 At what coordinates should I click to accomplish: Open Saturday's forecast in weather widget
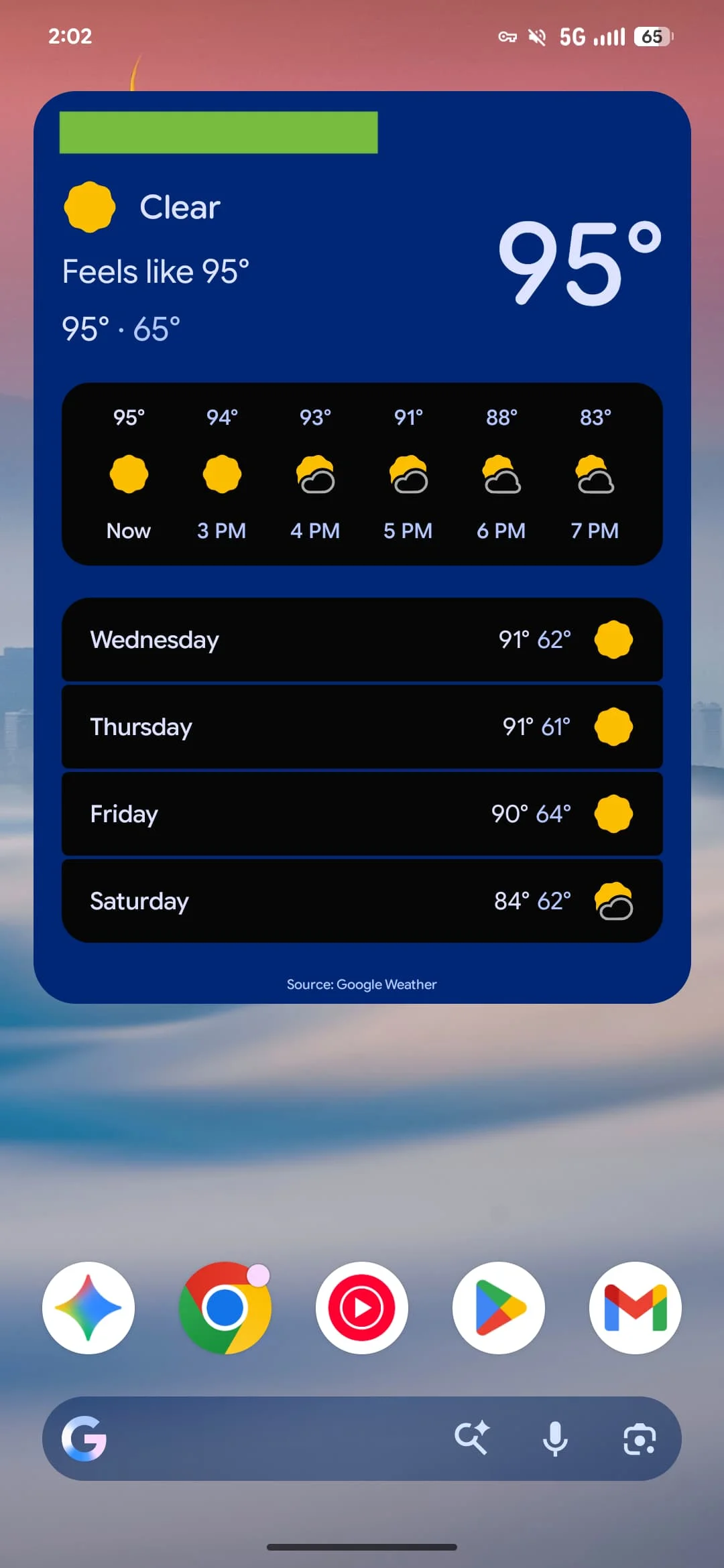(362, 901)
